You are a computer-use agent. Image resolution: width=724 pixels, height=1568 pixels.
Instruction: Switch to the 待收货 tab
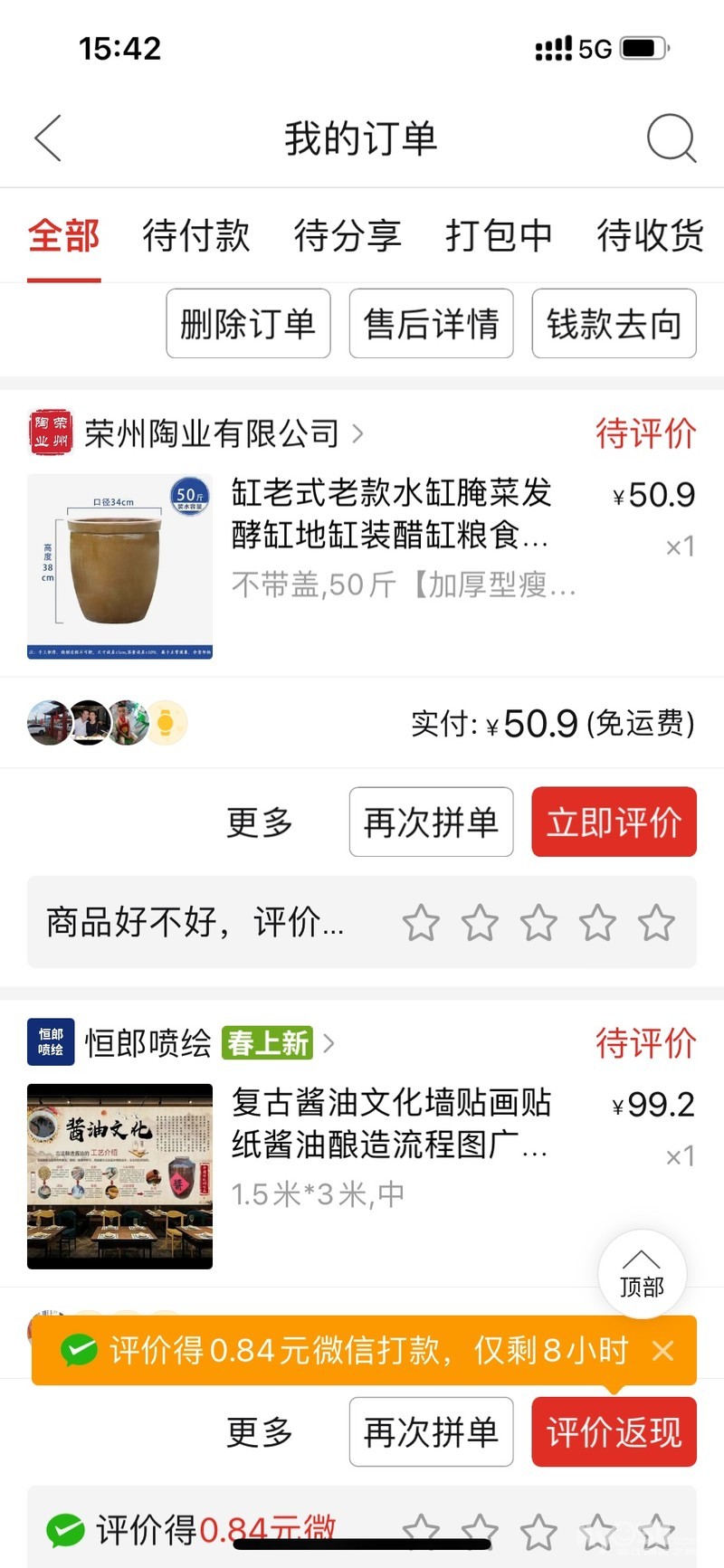[x=650, y=236]
